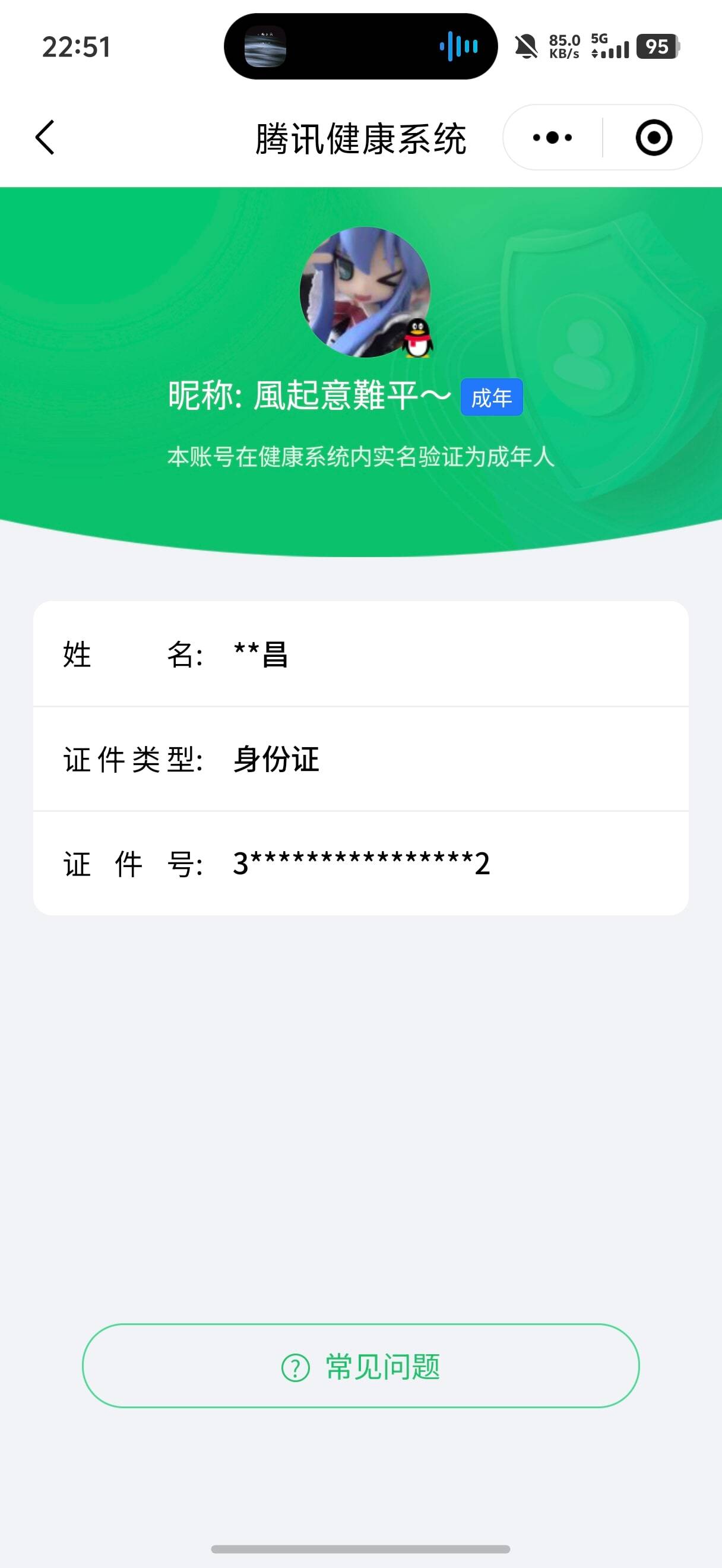Select the masked 证件号 ID number row
Viewport: 722px width, 1568px height.
point(360,863)
